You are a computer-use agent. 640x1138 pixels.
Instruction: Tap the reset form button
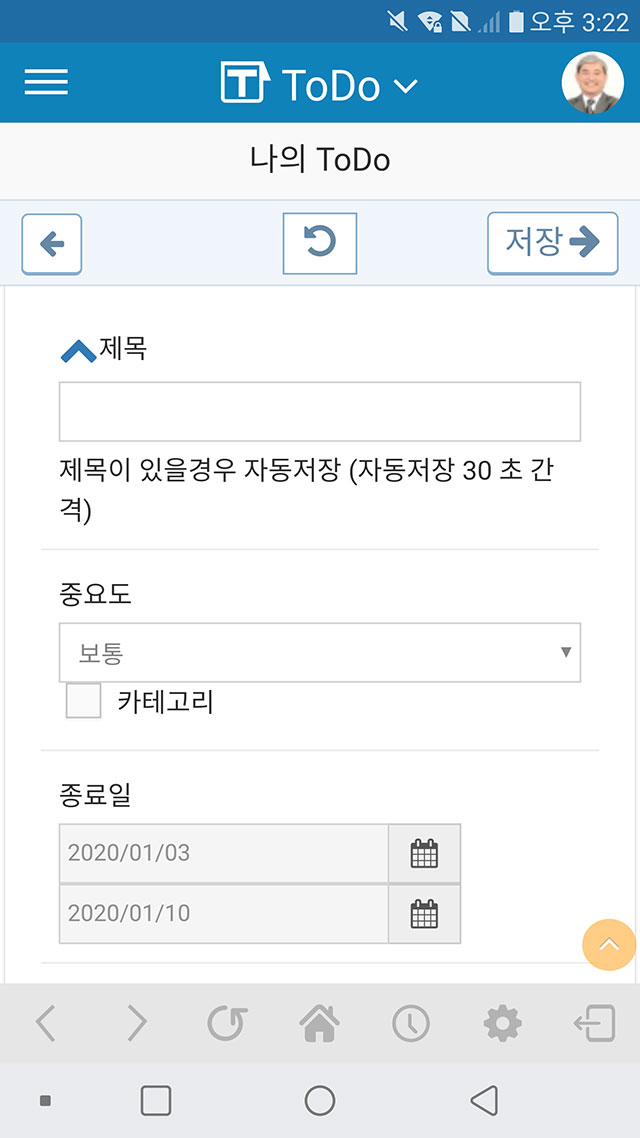320,243
